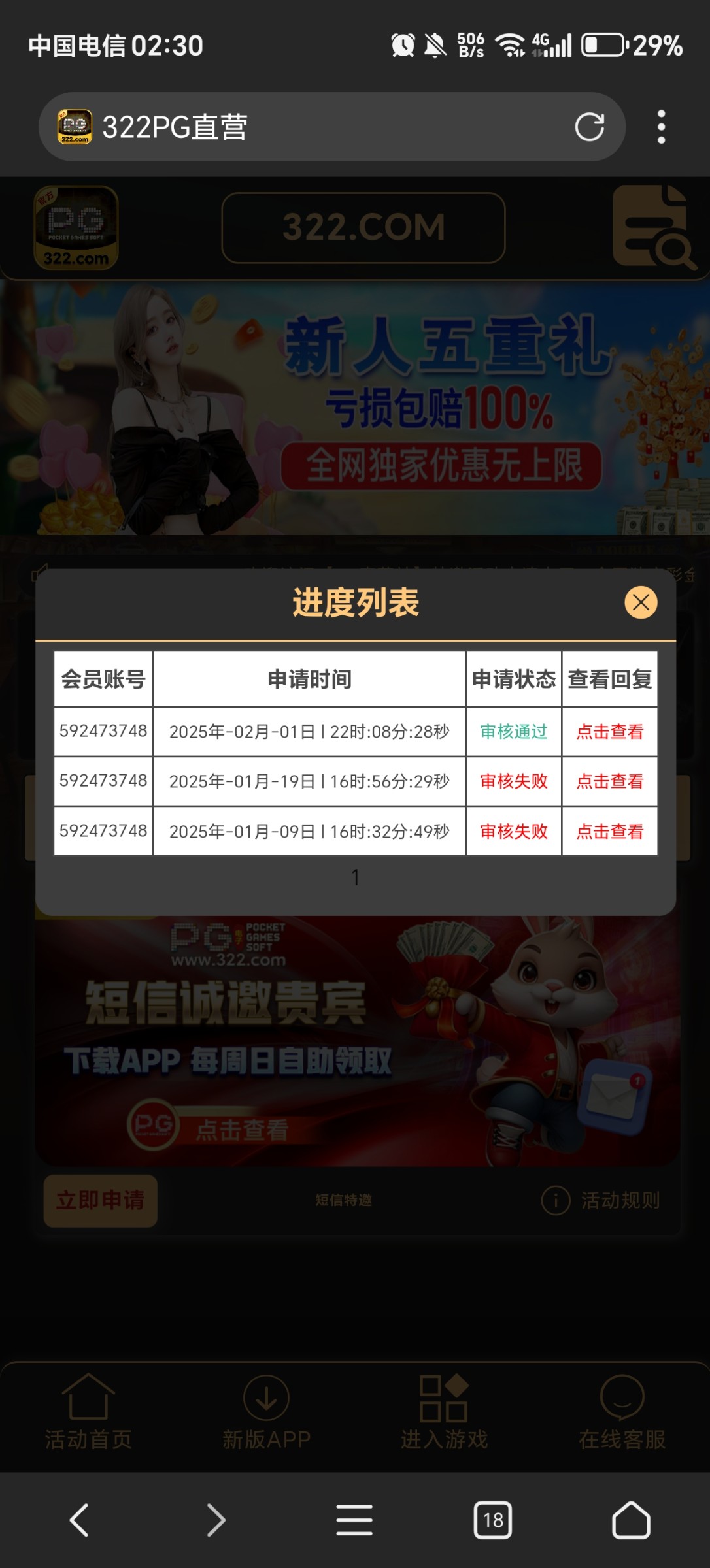Go to the browser home page
Viewport: 710px width, 1568px height.
click(x=631, y=1520)
